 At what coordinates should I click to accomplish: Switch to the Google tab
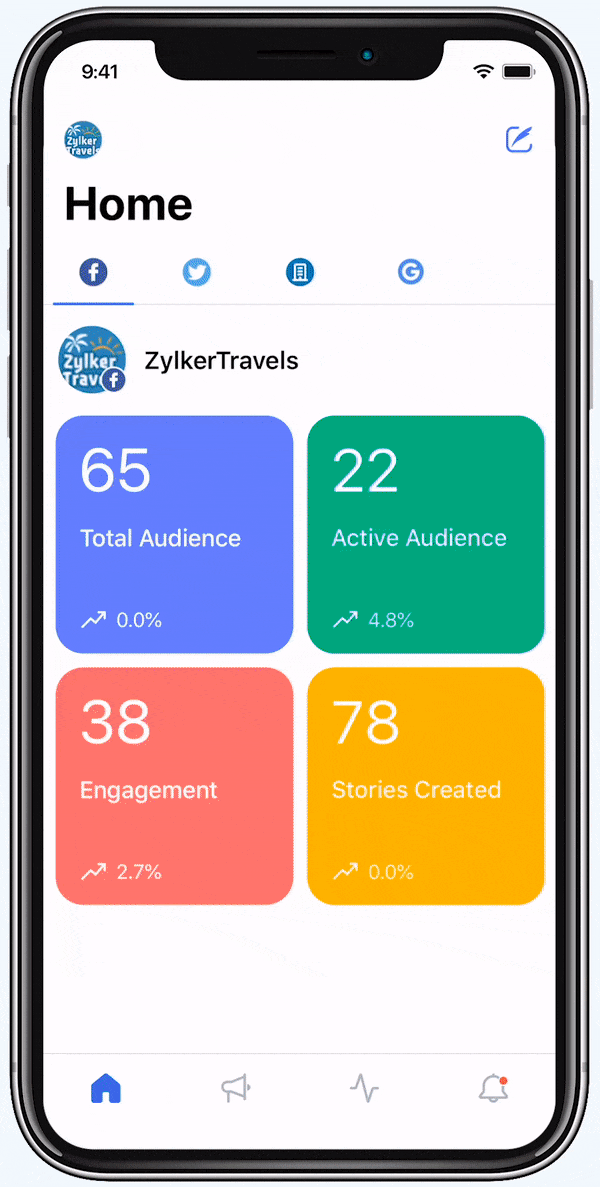click(410, 272)
